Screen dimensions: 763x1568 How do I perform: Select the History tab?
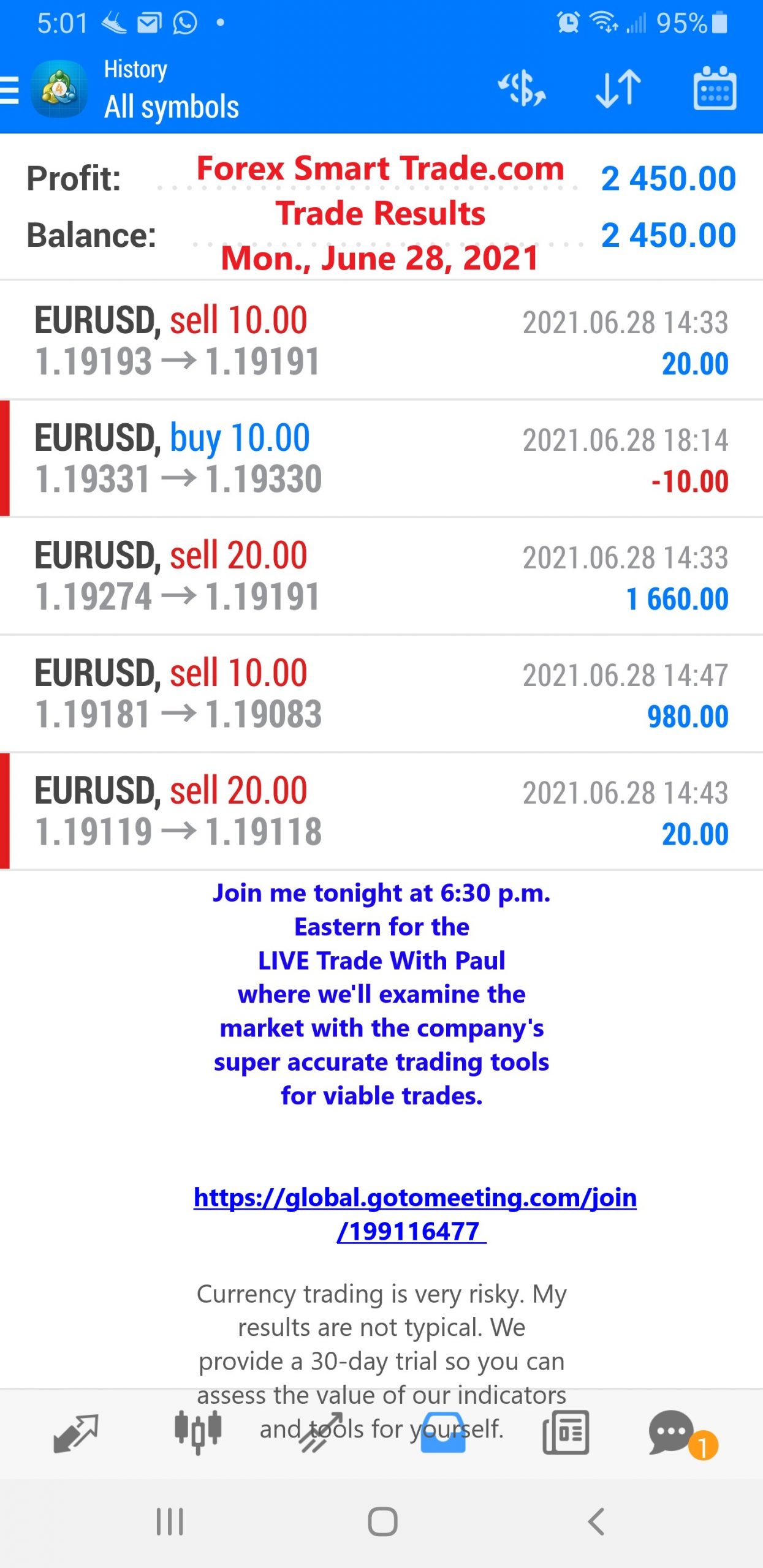pyautogui.click(x=442, y=1433)
